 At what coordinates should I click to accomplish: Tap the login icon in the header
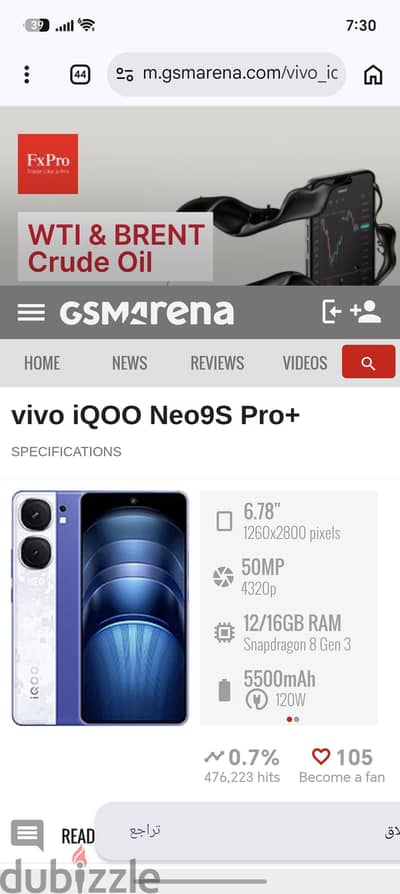pyautogui.click(x=332, y=312)
